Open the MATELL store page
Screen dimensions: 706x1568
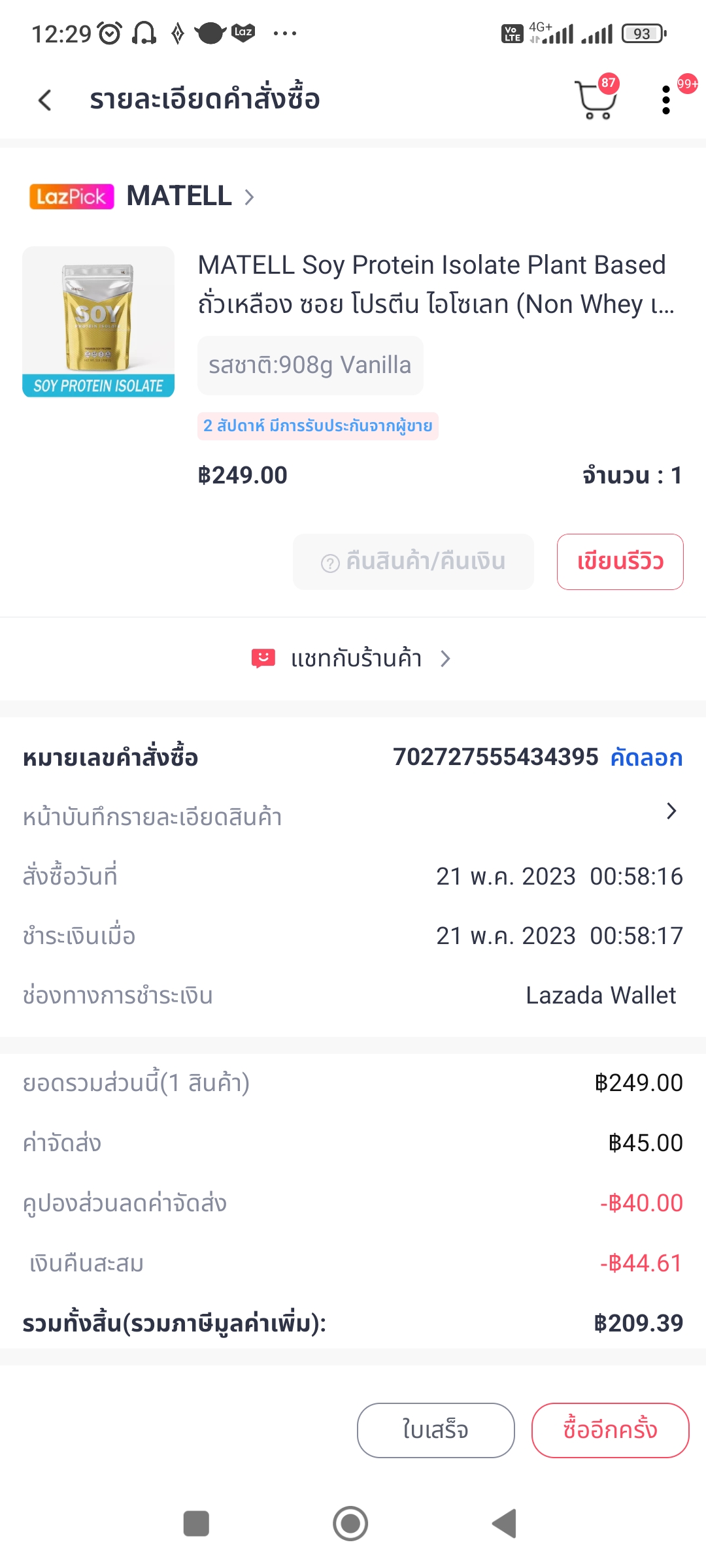tap(190, 196)
